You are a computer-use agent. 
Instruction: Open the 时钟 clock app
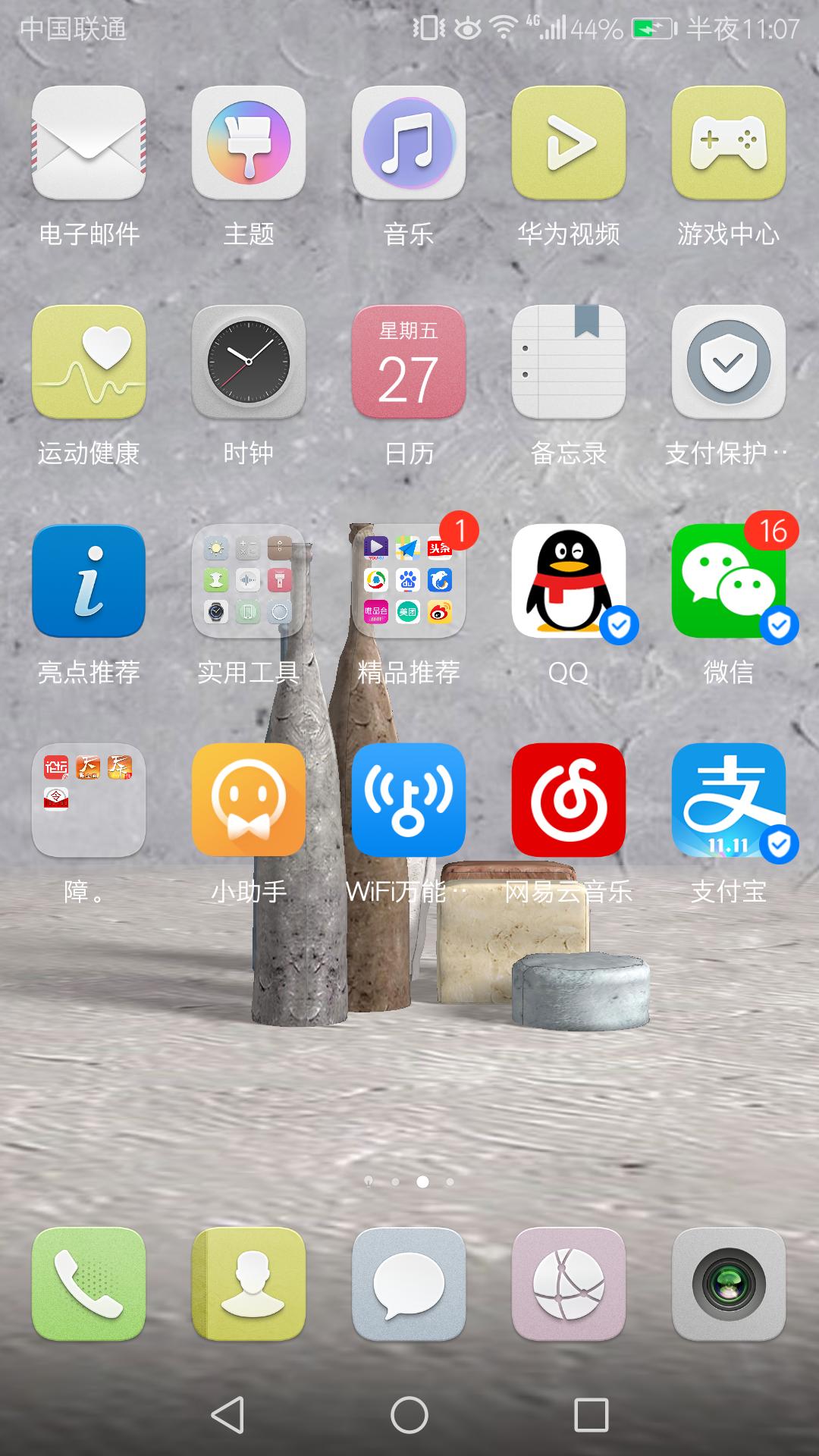tap(249, 362)
